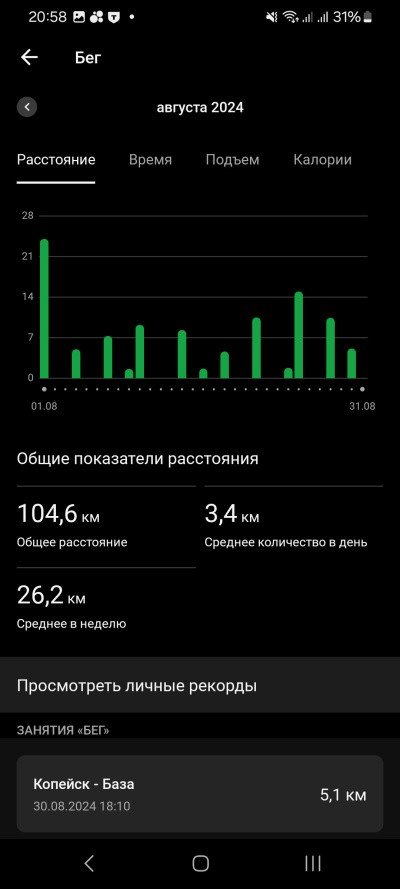Go back using the app bar arrow
Viewport: 400px width, 889px height.
tap(29, 57)
